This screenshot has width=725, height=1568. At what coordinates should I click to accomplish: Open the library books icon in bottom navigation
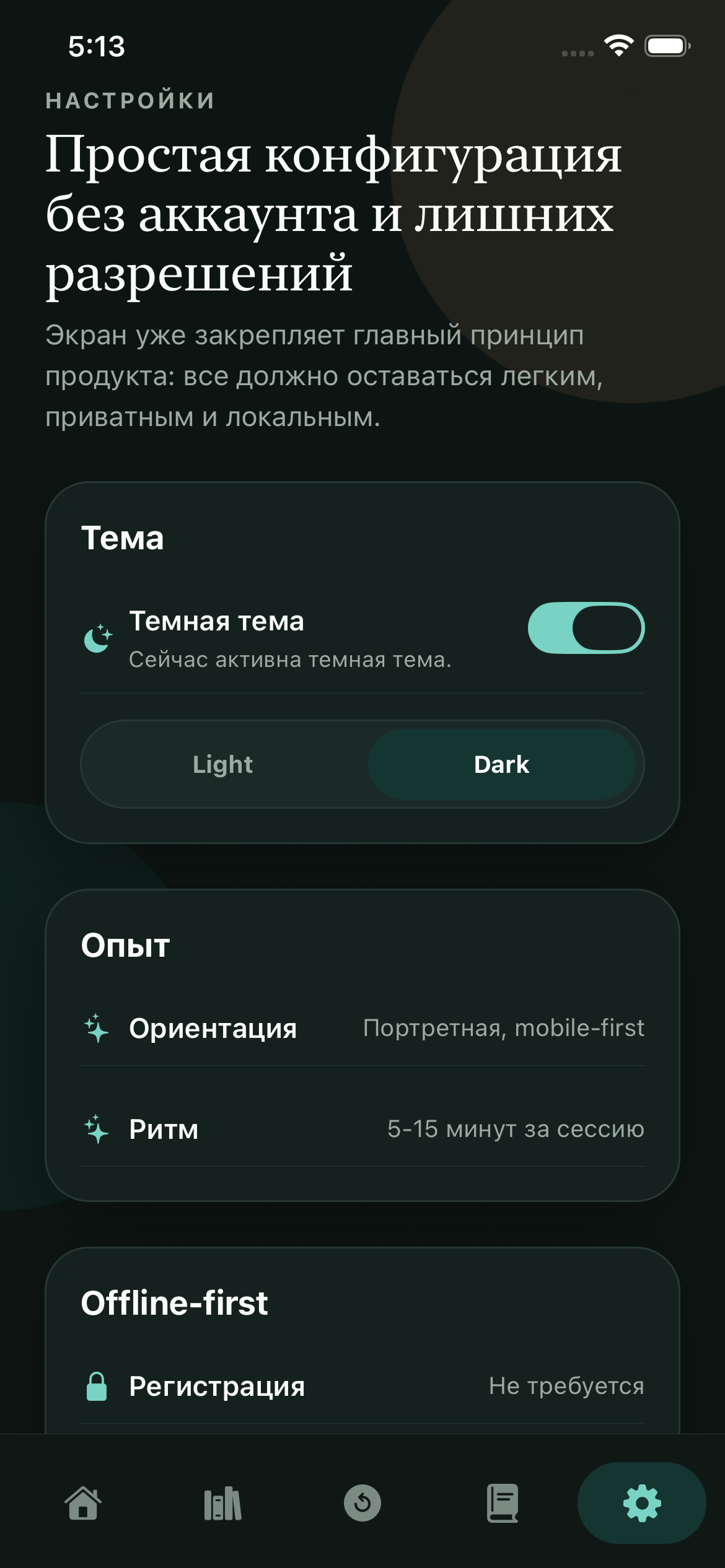(x=223, y=1502)
